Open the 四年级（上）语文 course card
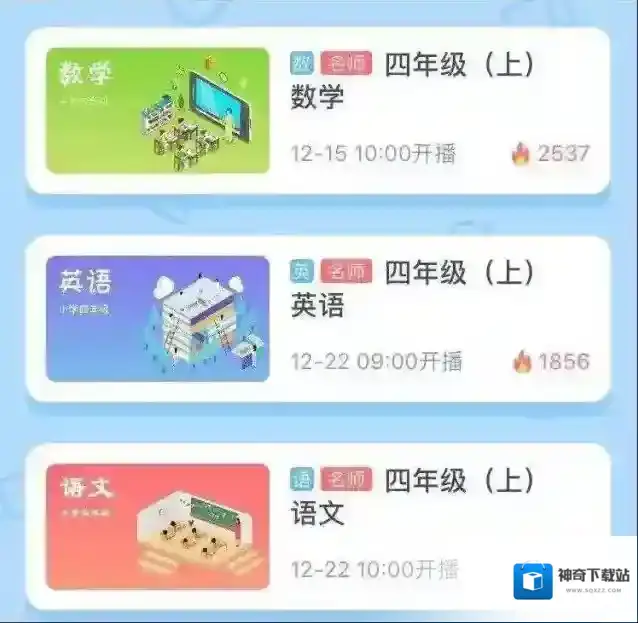Screen dimensions: 638x623 pyautogui.click(x=318, y=526)
